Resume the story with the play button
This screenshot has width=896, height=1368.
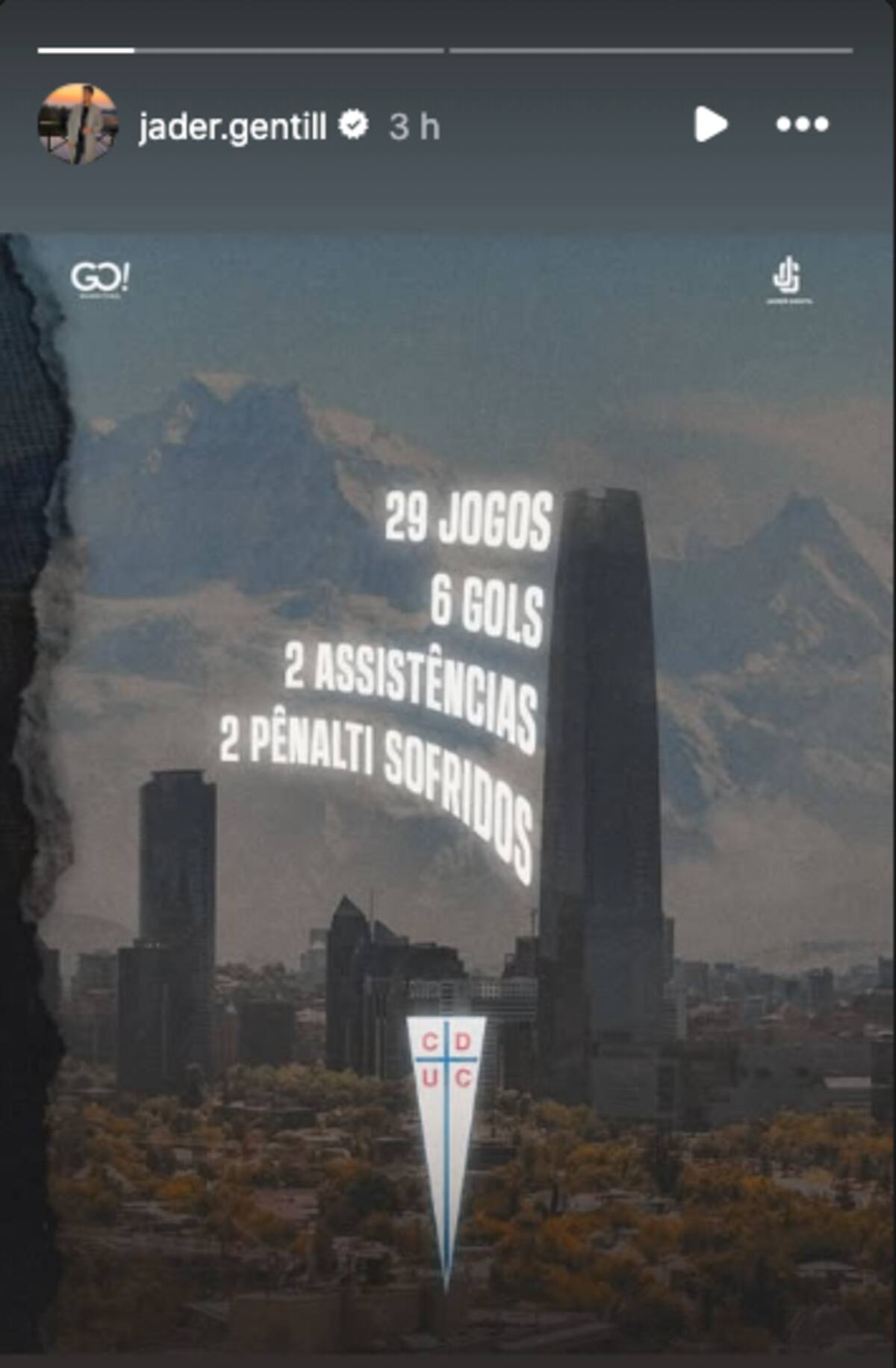pos(710,124)
